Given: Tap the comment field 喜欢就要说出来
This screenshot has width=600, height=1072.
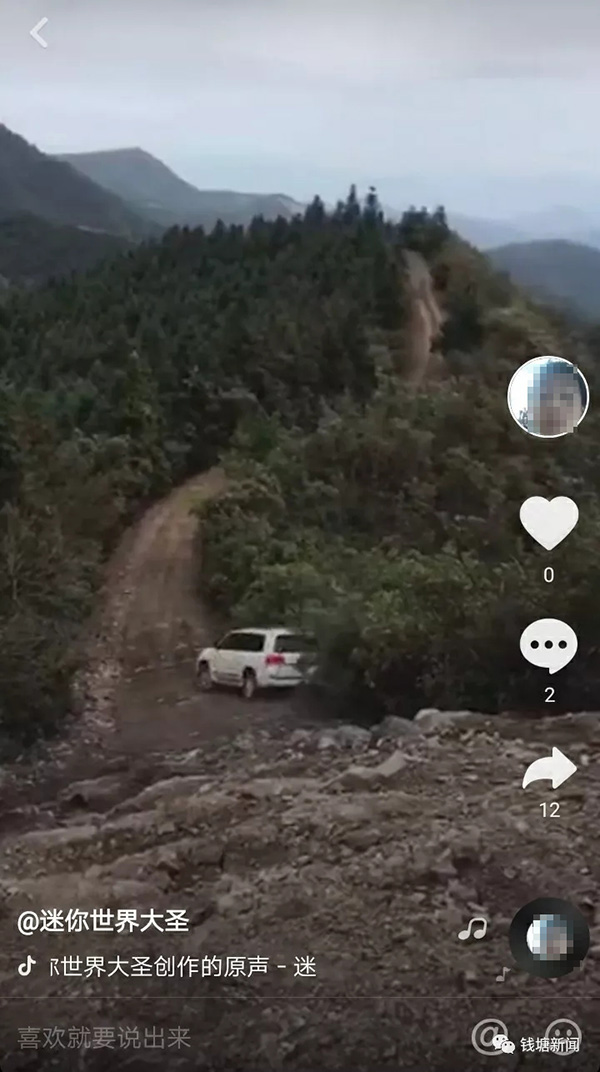Looking at the screenshot, I should (x=104, y=1037).
